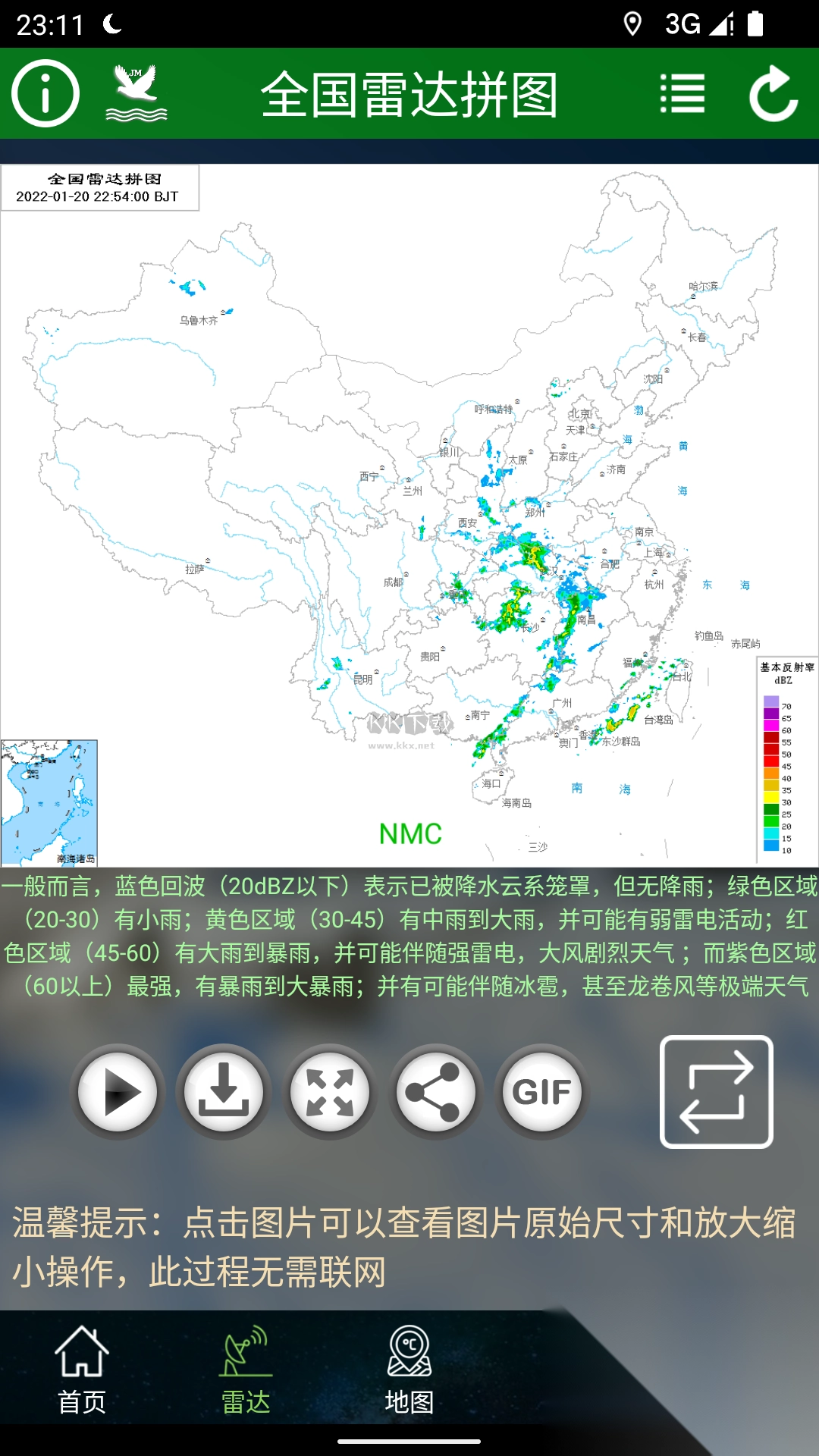The width and height of the screenshot is (819, 1456).
Task: Refresh the radar image
Action: click(773, 93)
